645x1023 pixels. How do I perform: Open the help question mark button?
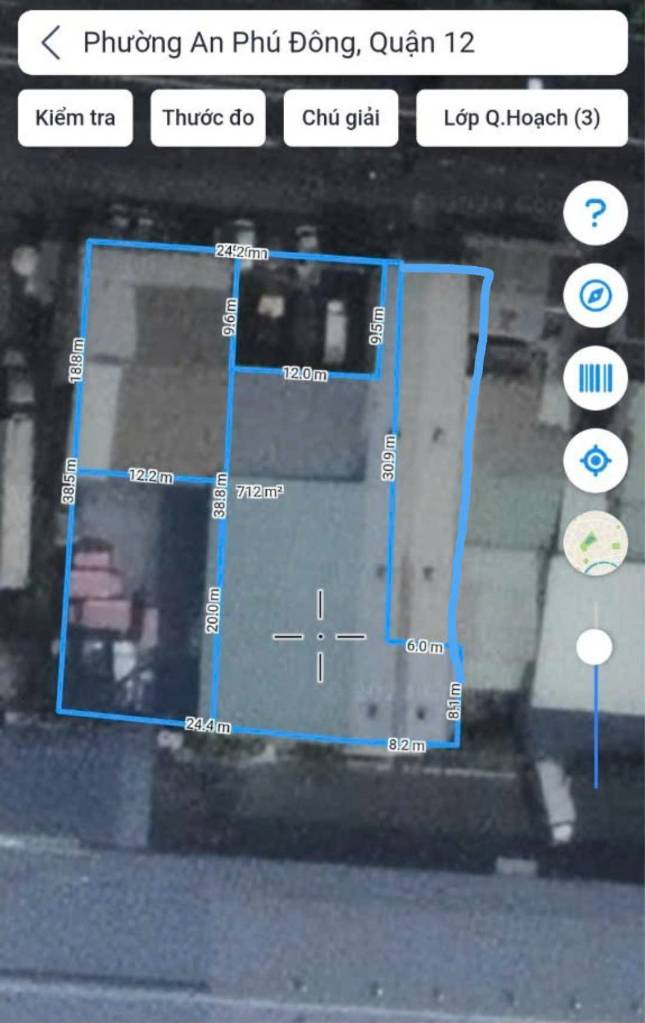(595, 213)
